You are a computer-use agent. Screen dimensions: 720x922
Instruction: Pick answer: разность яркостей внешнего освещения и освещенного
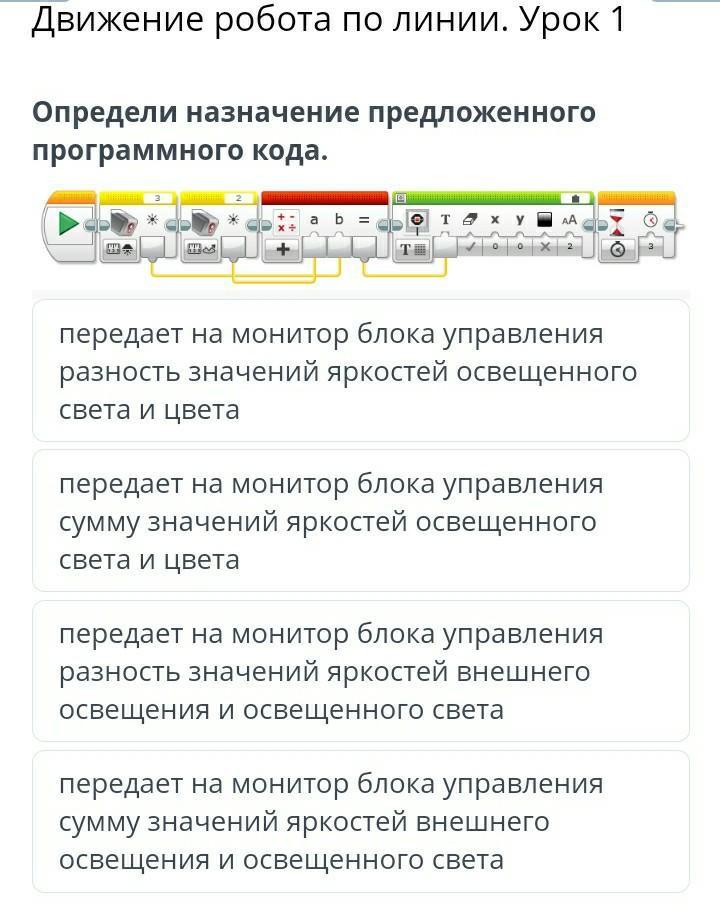point(360,671)
